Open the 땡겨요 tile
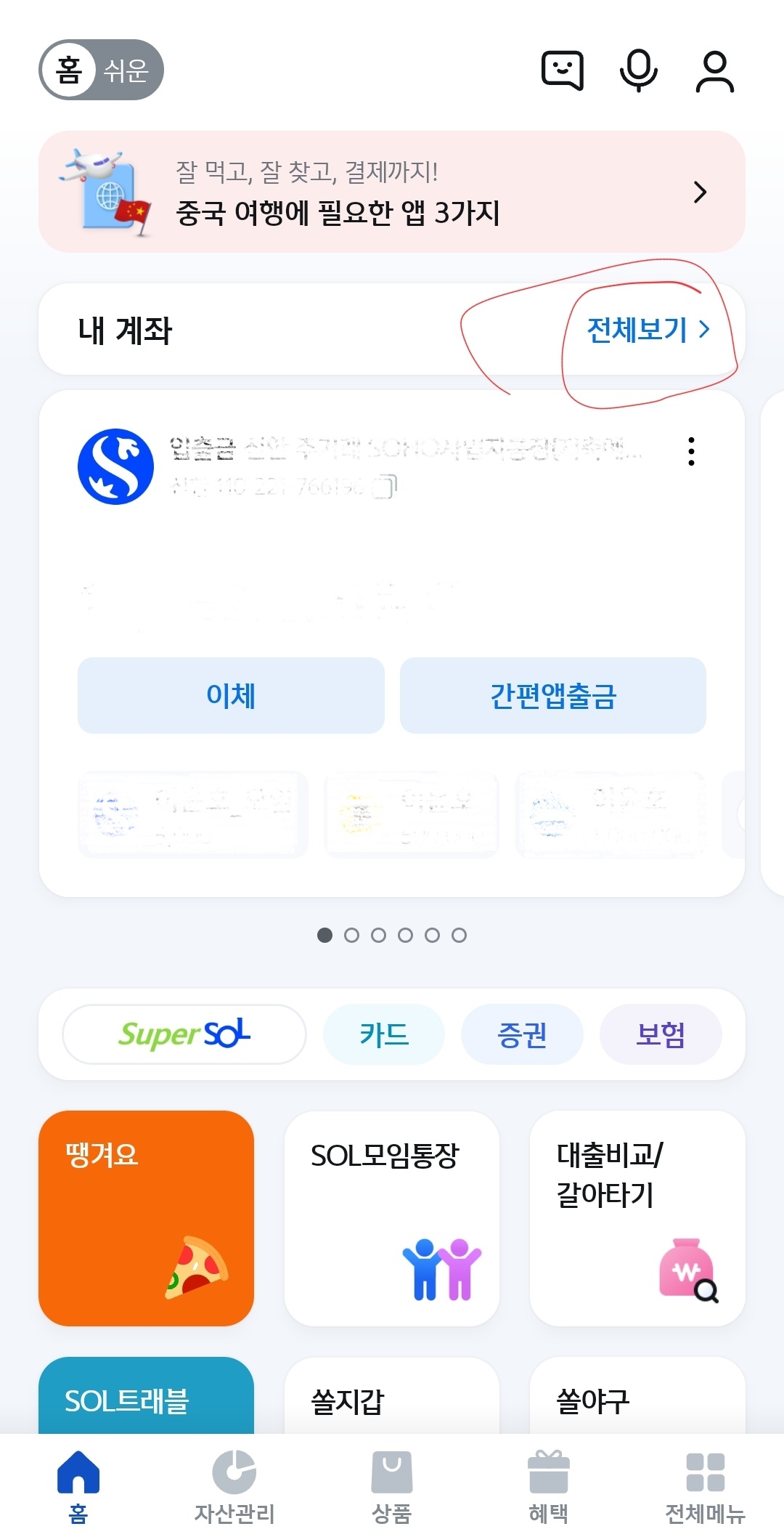784x1537 pixels. (x=146, y=1218)
